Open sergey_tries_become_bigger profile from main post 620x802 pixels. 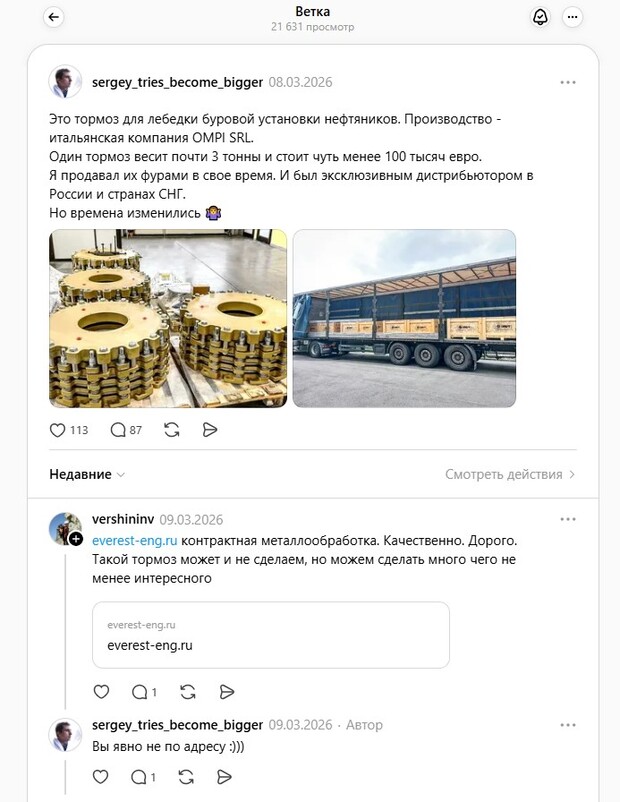(177, 82)
